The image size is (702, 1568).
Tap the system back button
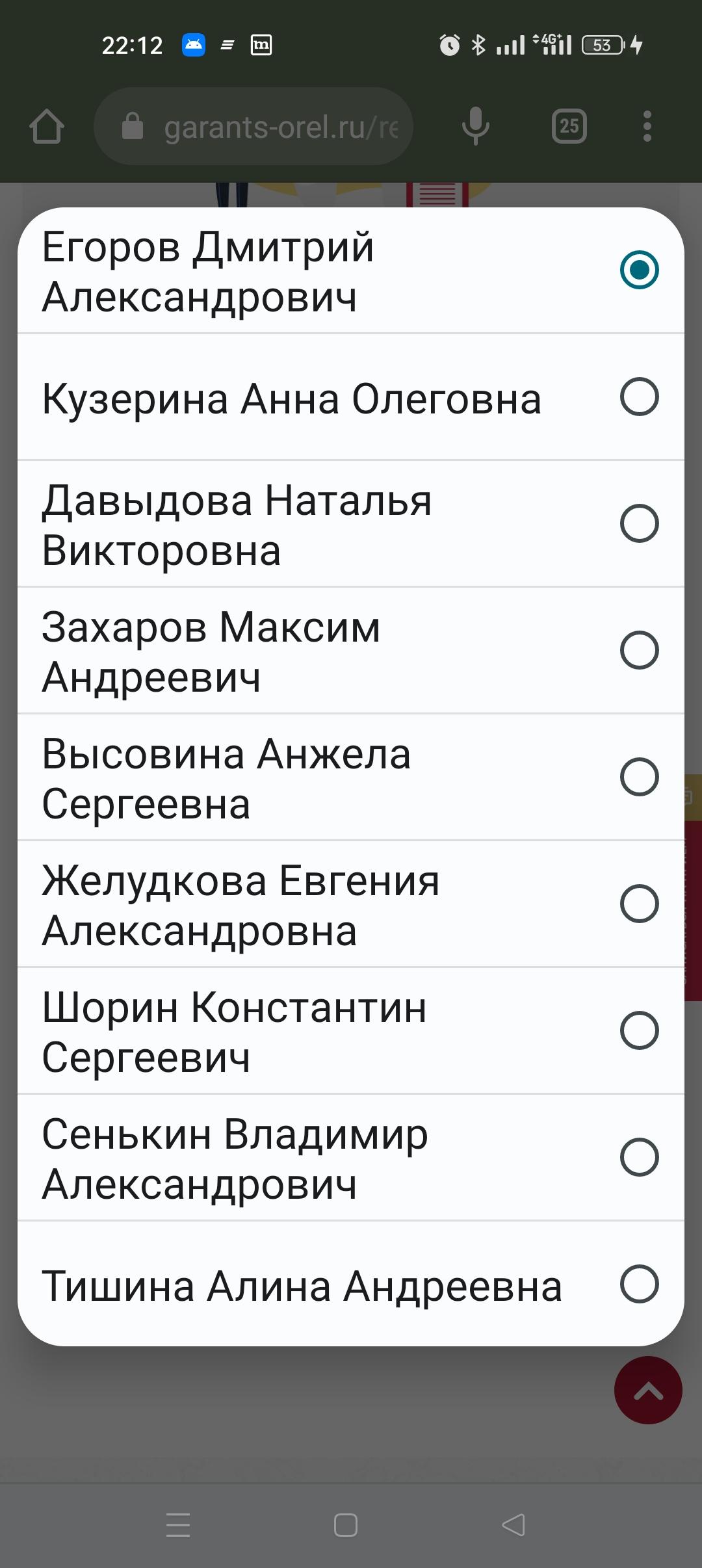pos(513,1525)
